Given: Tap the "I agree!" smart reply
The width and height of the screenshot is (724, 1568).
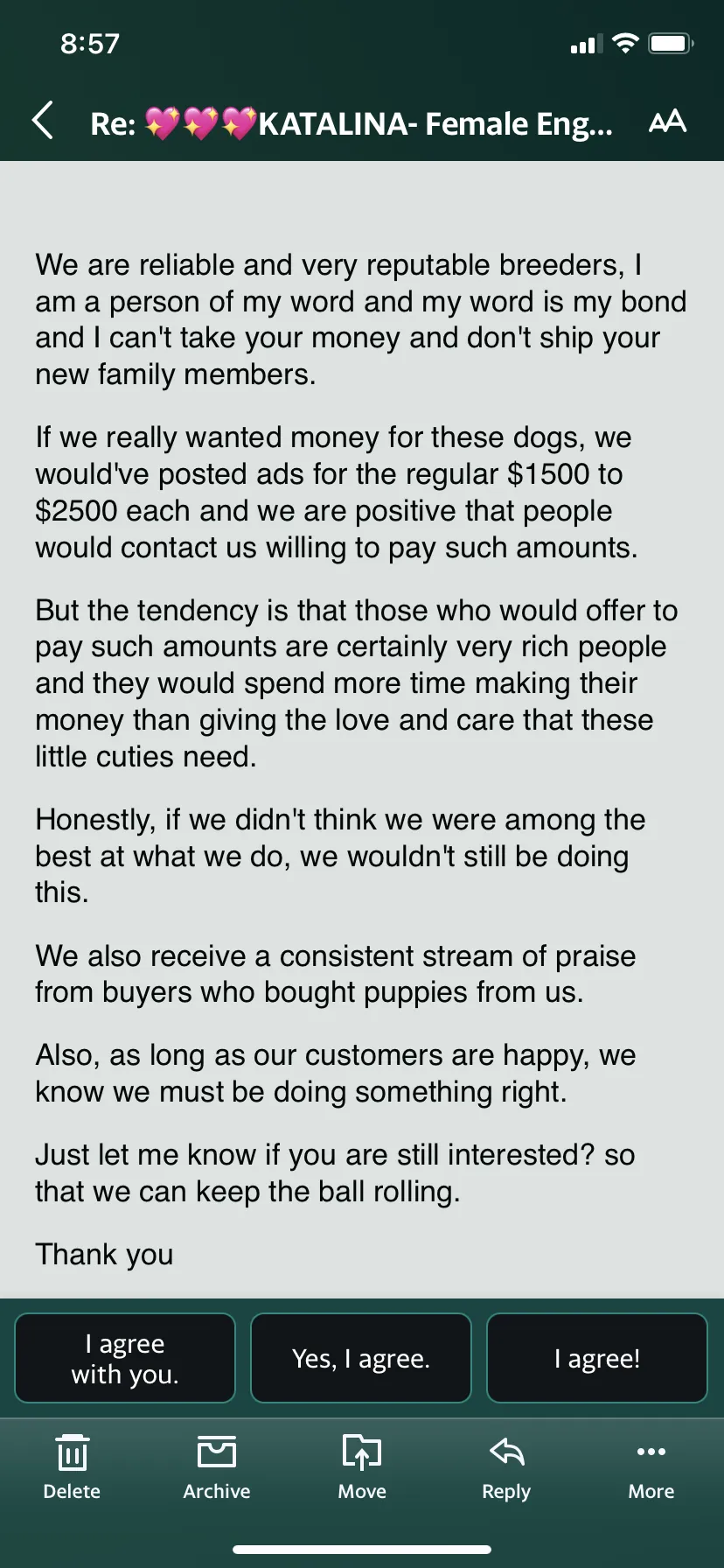Looking at the screenshot, I should click(x=597, y=1358).
